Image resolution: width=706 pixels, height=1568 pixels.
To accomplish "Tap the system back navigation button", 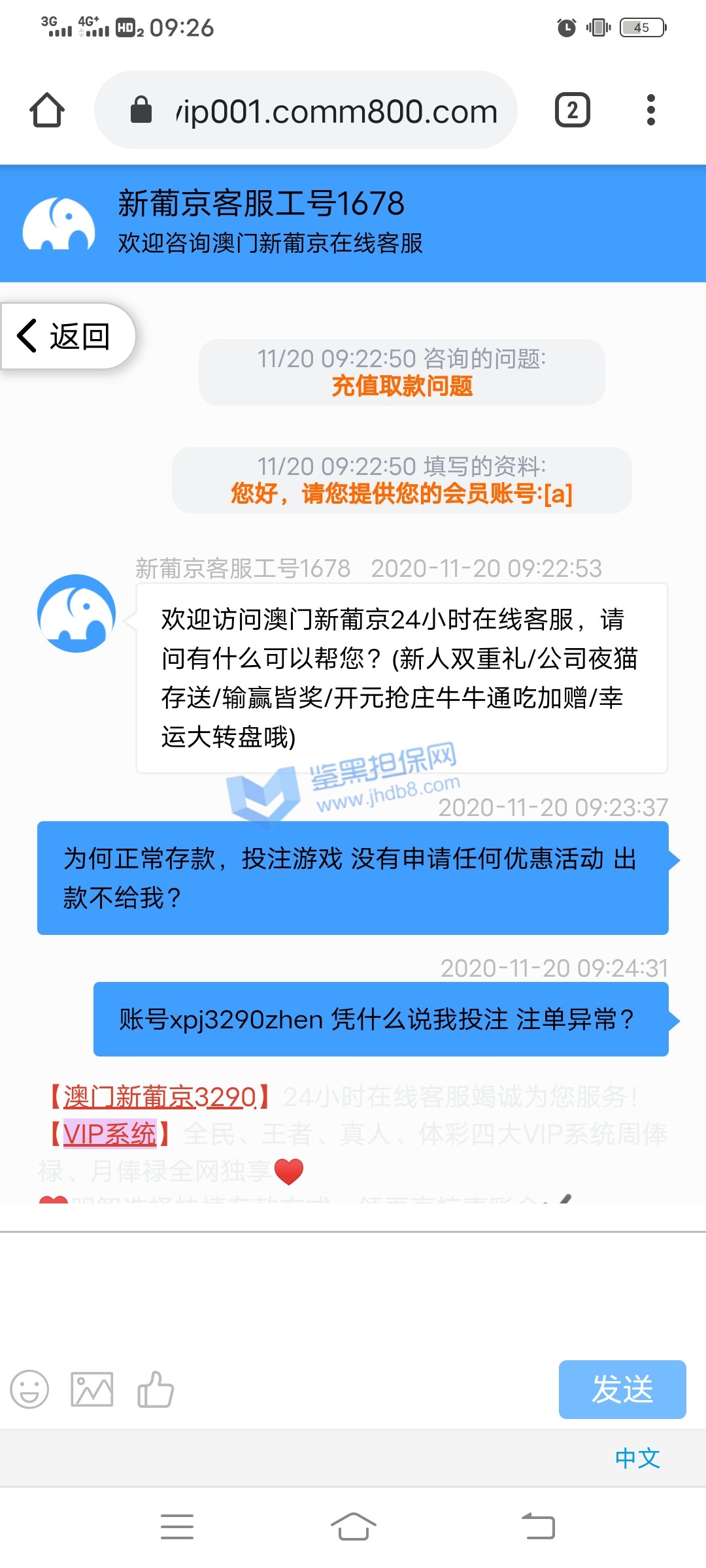I will [x=538, y=1526].
